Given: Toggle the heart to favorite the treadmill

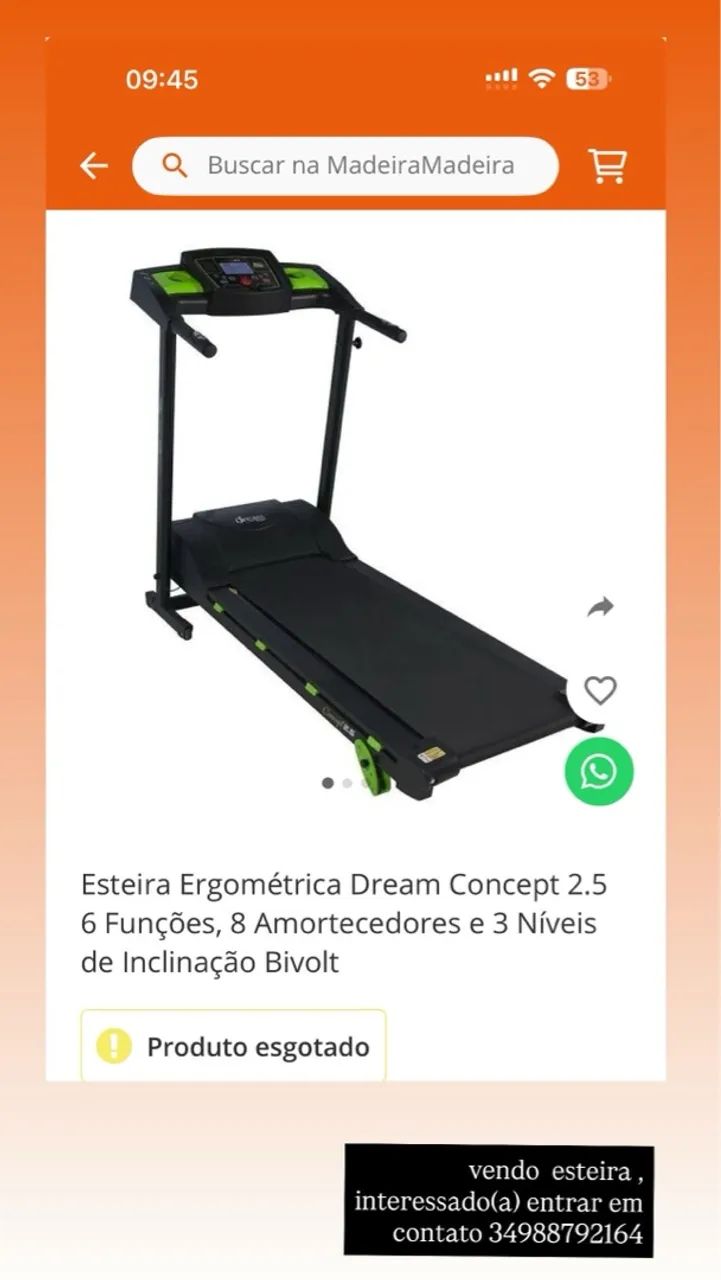Looking at the screenshot, I should click(600, 689).
